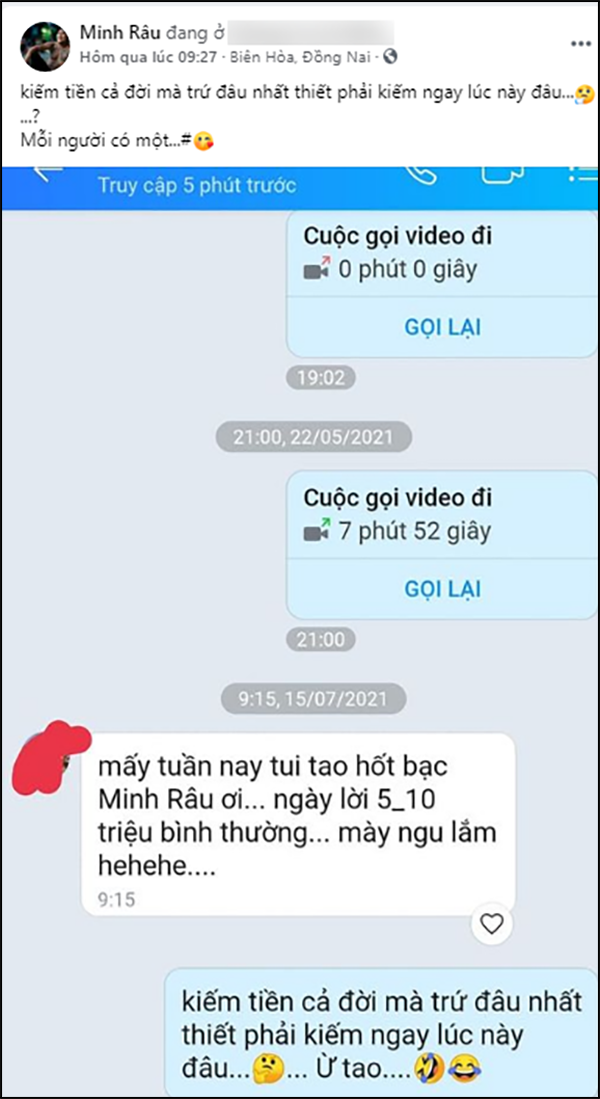
Task: Open the post timestamp Hôm qua lúc 09:27
Action: (148, 56)
